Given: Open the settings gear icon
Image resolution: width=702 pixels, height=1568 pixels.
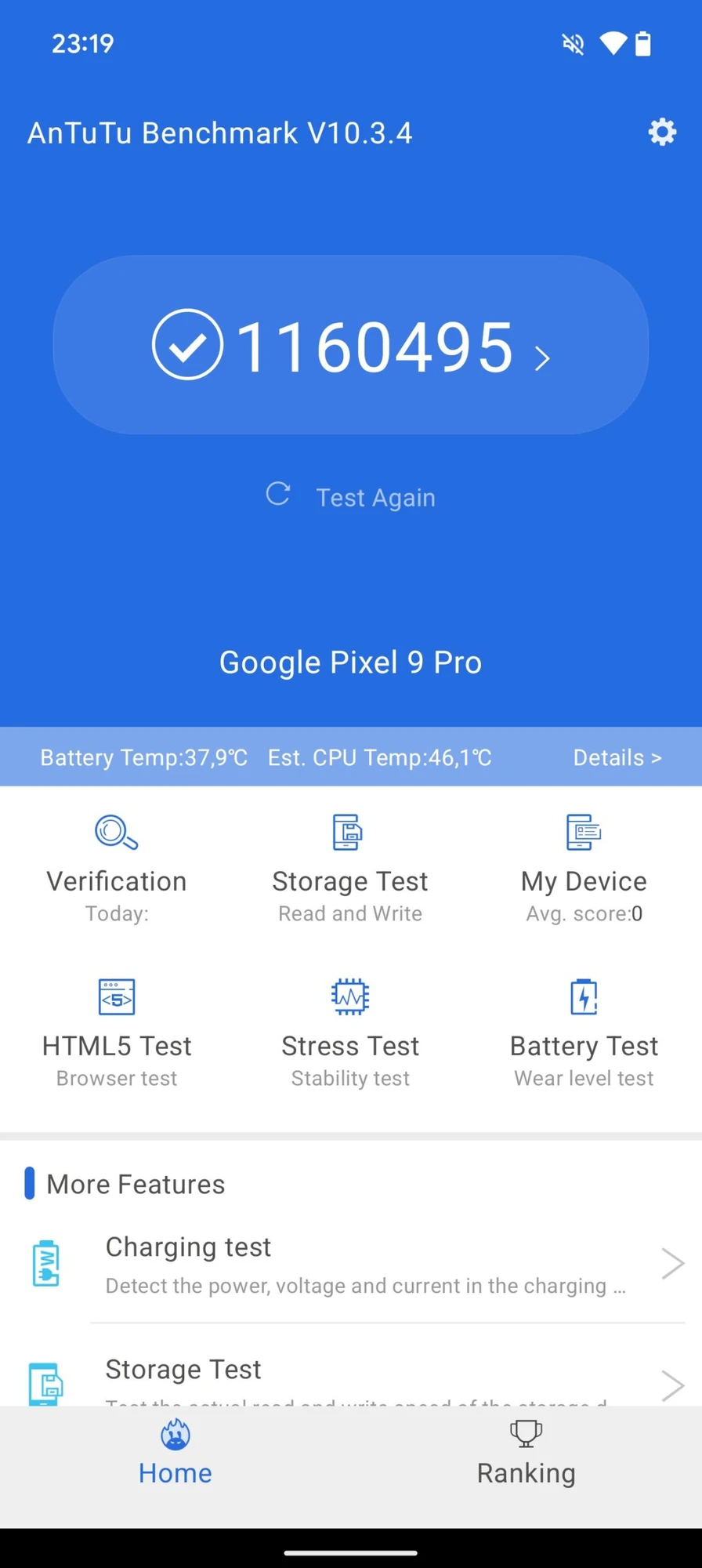Looking at the screenshot, I should pyautogui.click(x=662, y=132).
